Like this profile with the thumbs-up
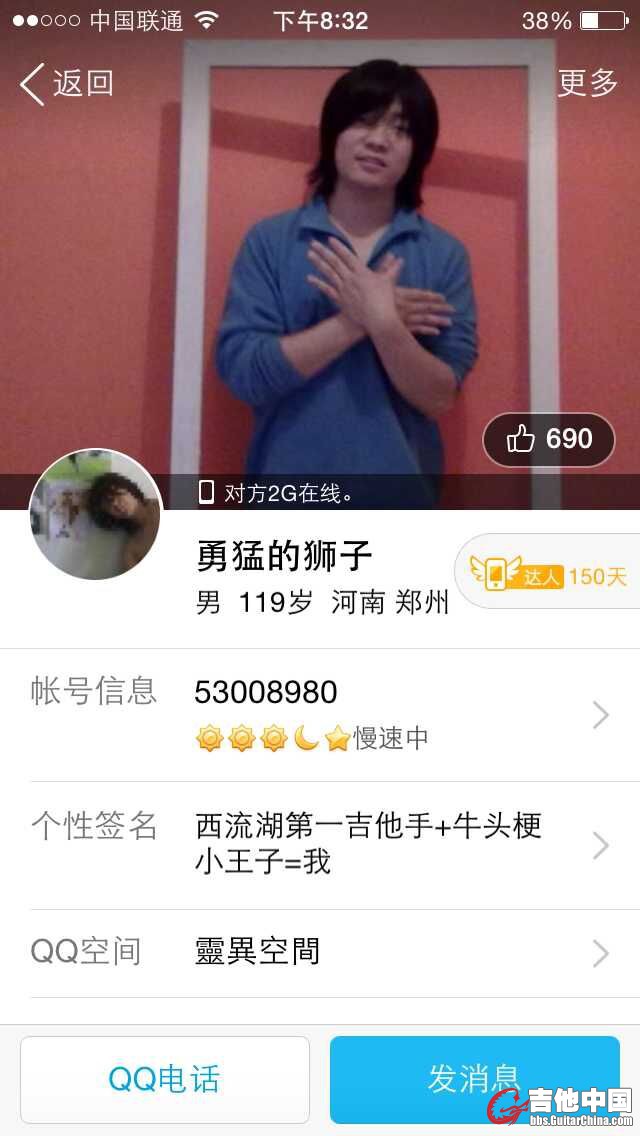640x1136 pixels. pos(548,439)
